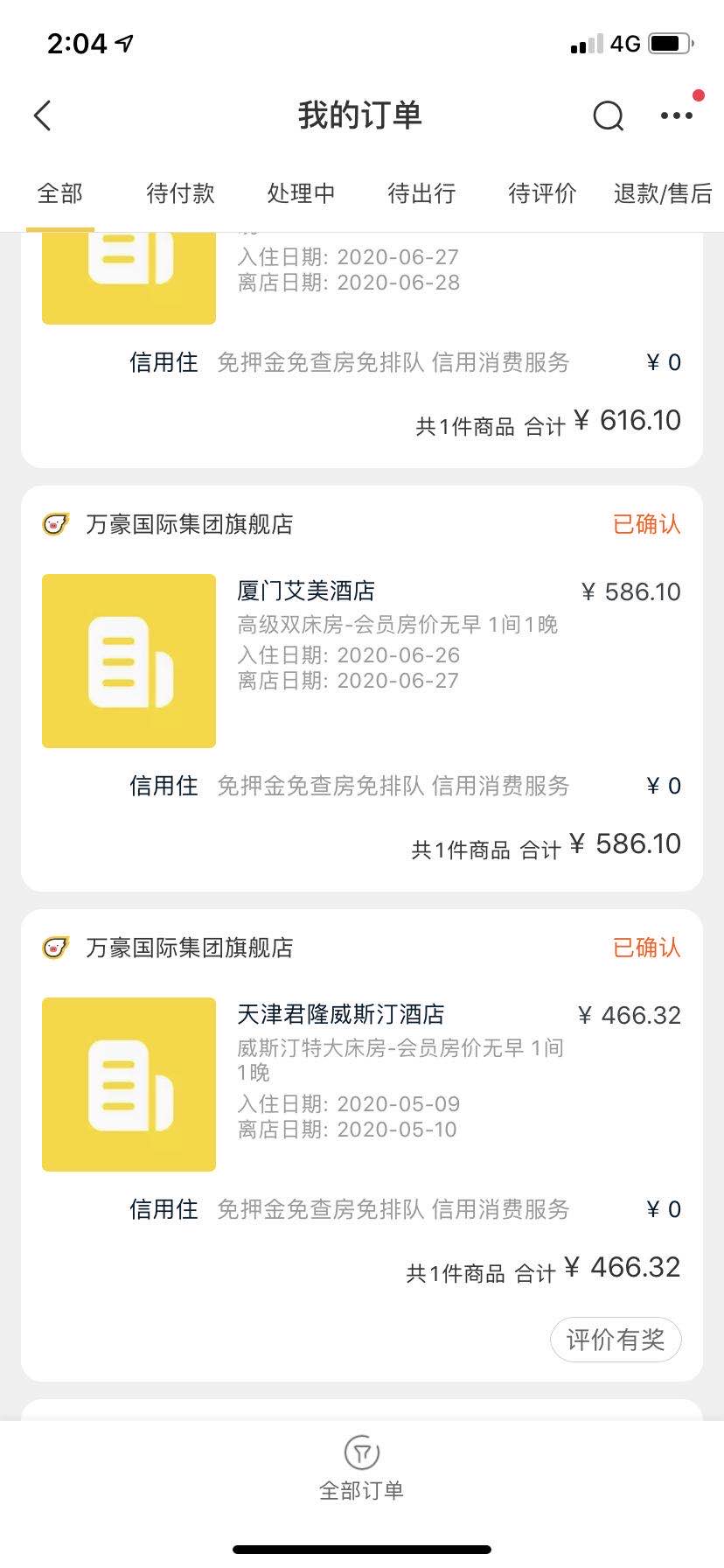Viewport: 724px width, 1568px height.
Task: Switch to the 全部 tab
Action: (59, 193)
